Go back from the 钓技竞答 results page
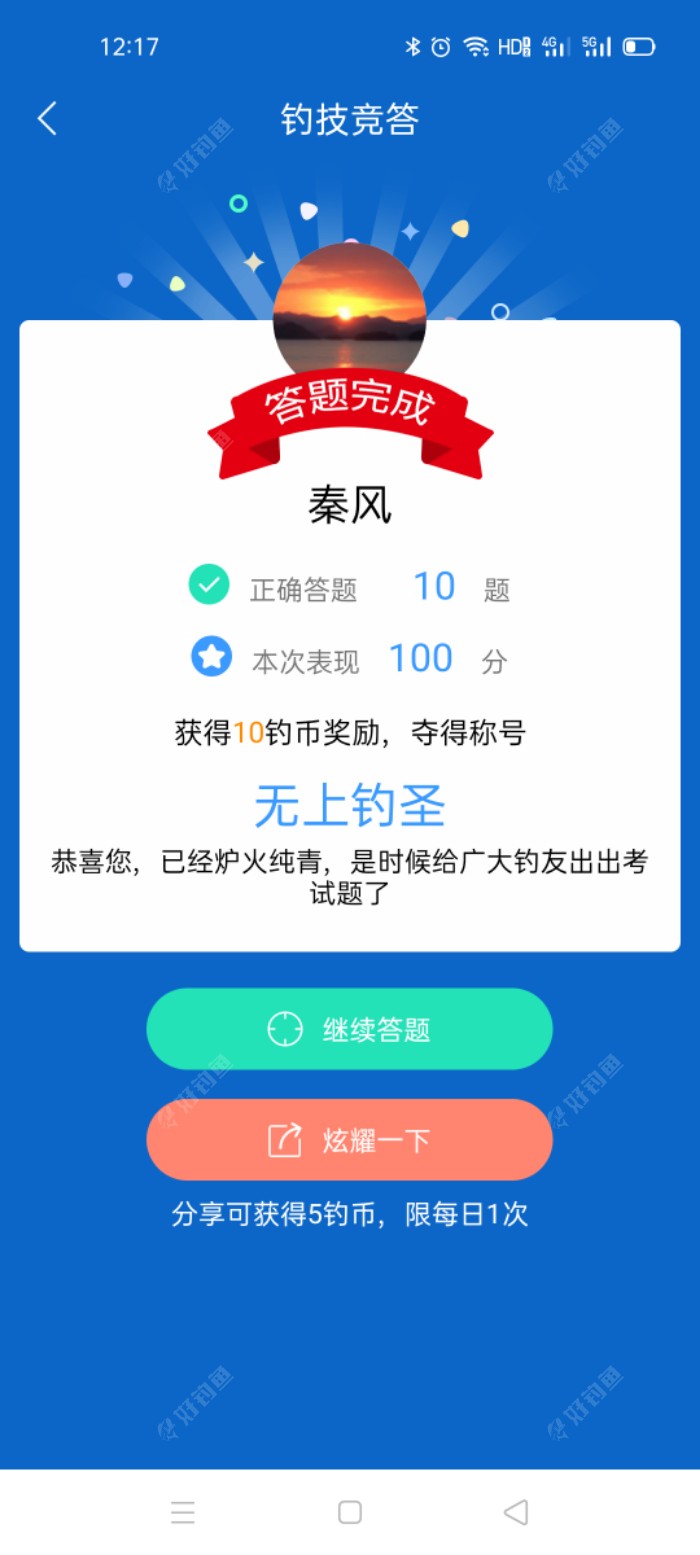 [x=47, y=119]
